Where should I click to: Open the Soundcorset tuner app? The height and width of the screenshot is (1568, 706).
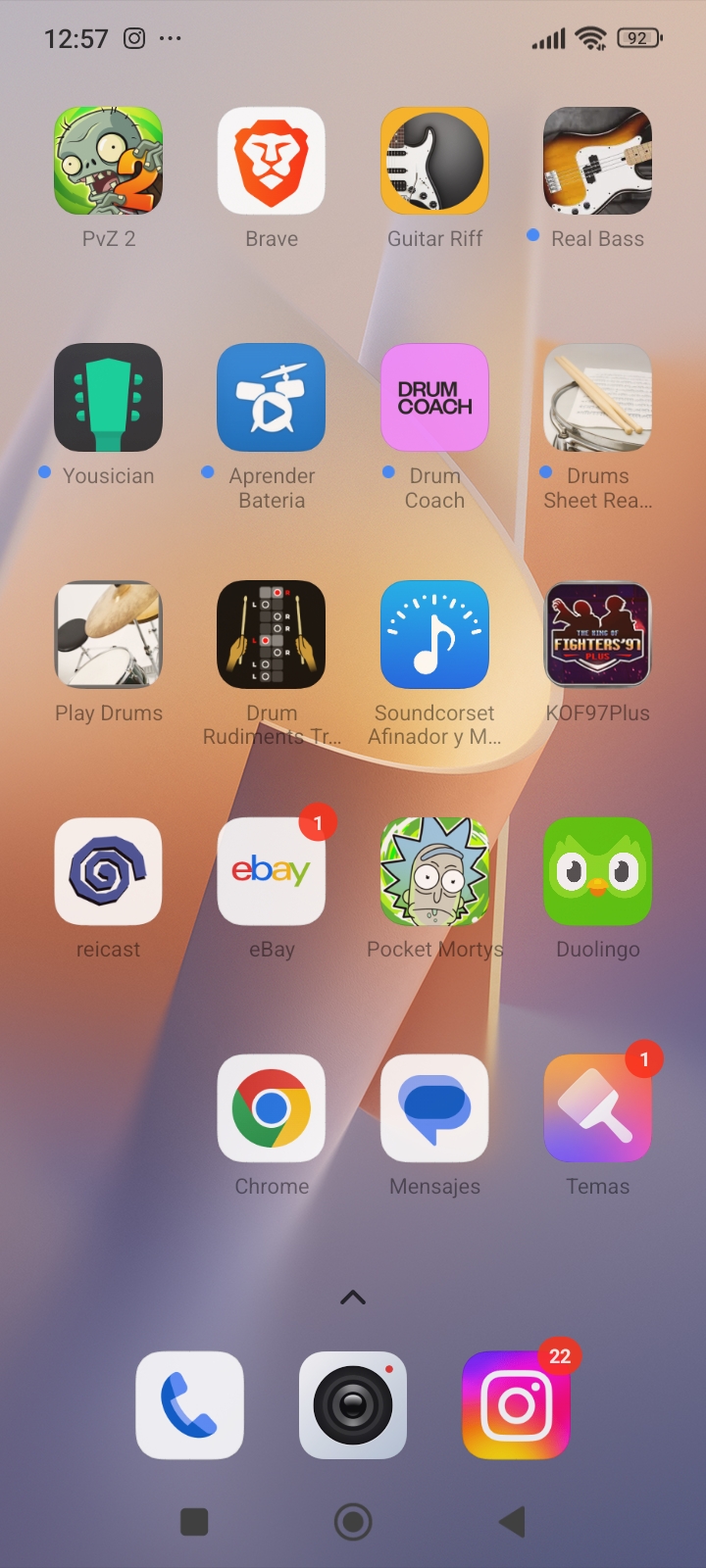(434, 634)
